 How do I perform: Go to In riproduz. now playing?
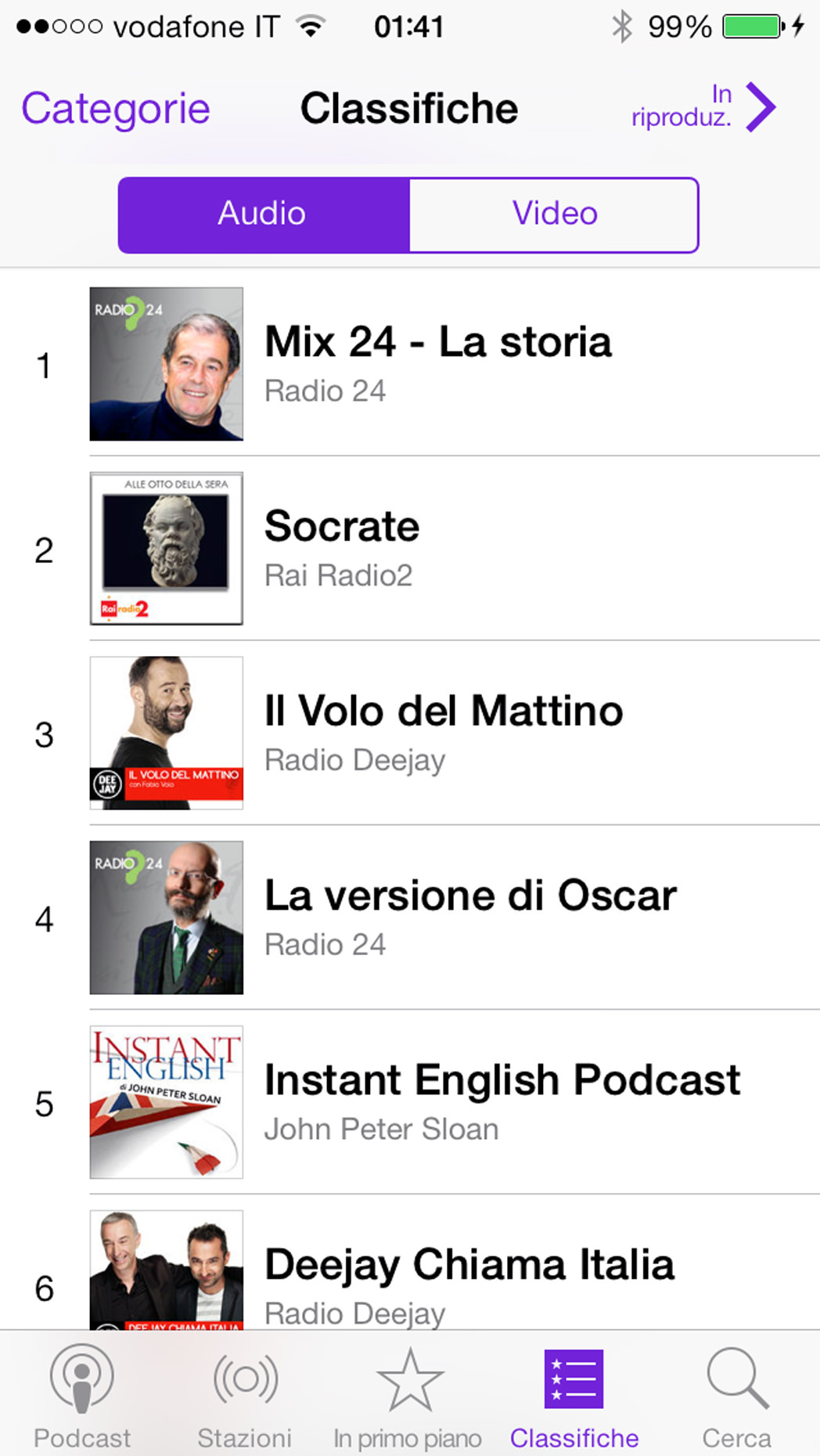pyautogui.click(x=703, y=107)
